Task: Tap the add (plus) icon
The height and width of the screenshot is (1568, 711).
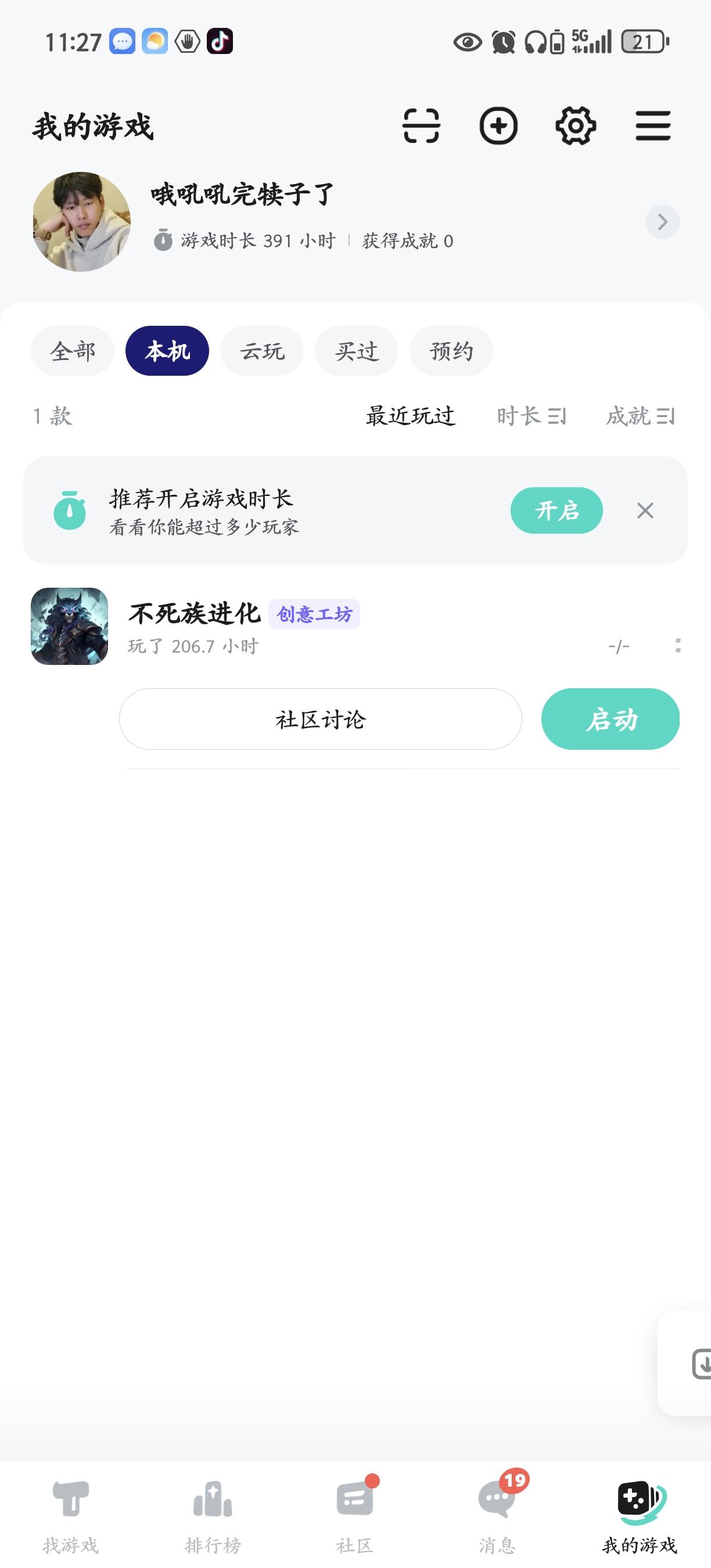Action: 498,126
